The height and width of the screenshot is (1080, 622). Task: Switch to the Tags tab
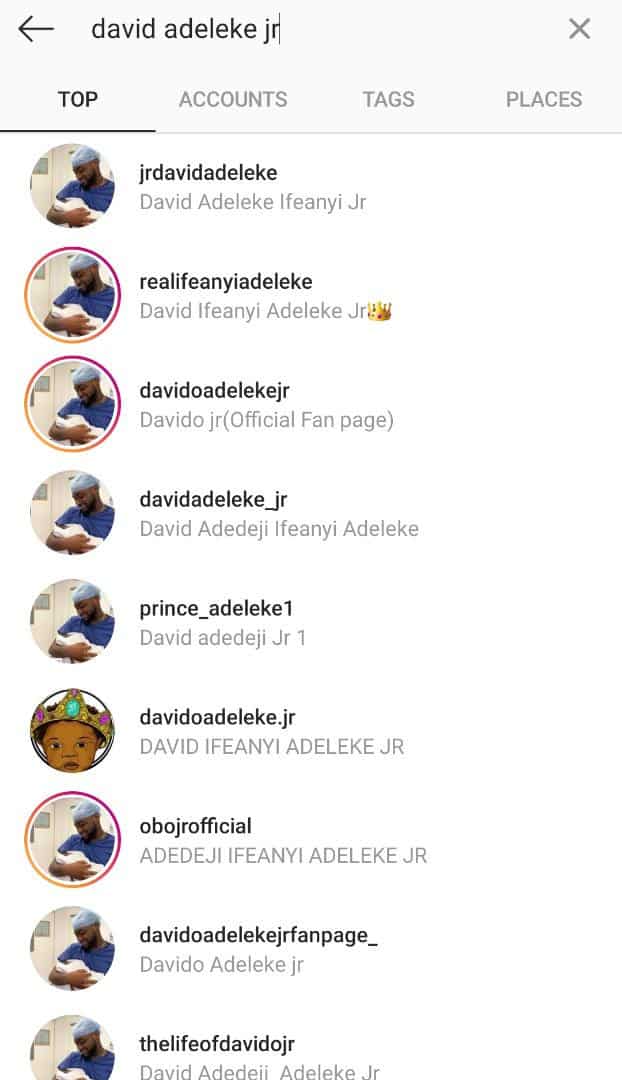pyautogui.click(x=388, y=99)
